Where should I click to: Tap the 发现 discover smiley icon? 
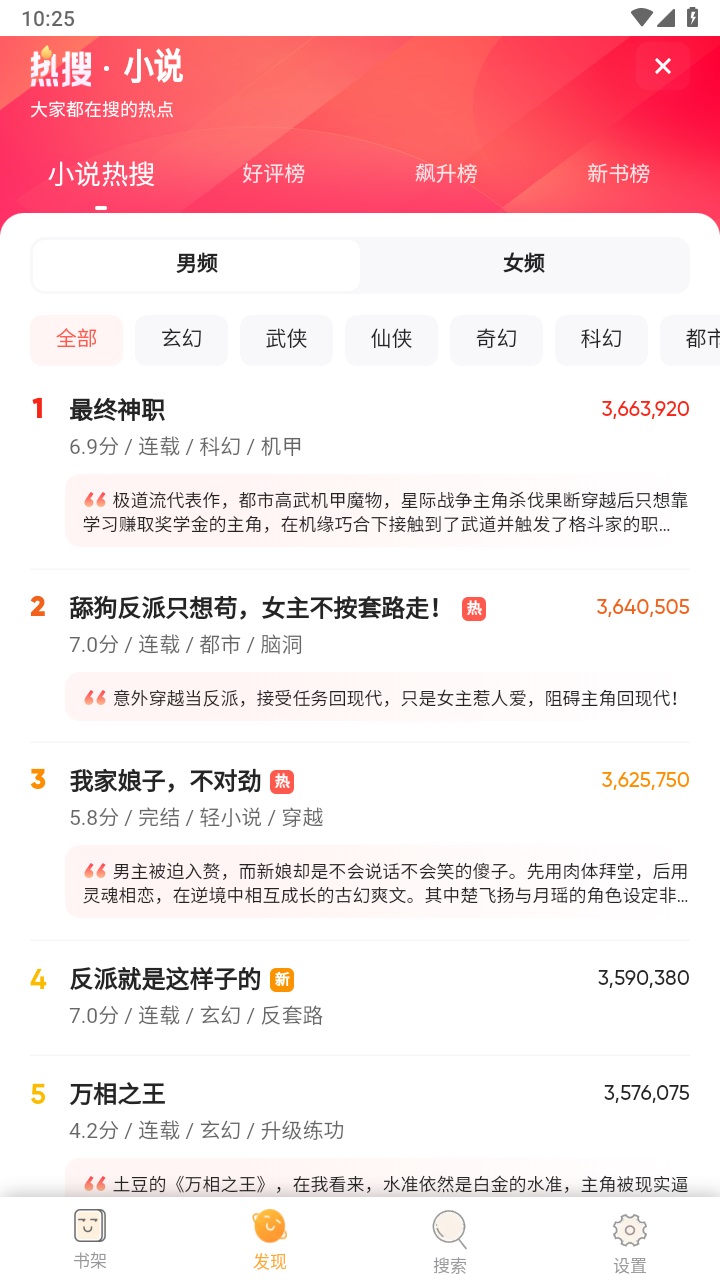click(x=269, y=1225)
